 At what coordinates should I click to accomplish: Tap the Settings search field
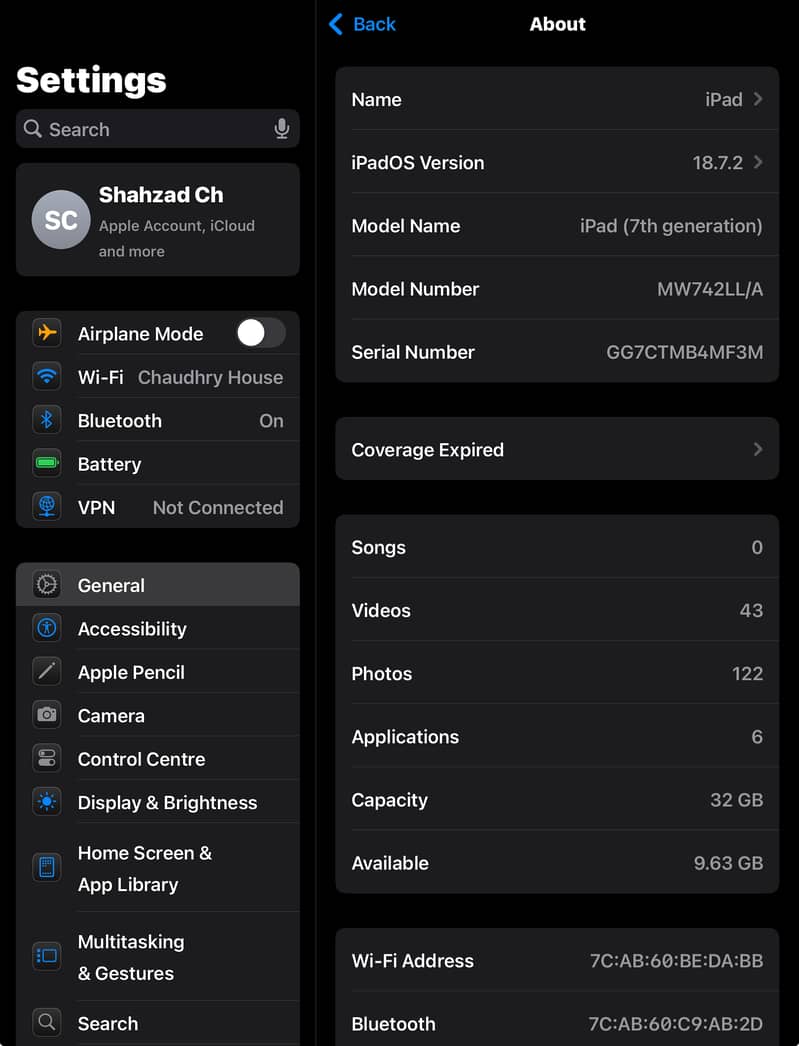click(145, 129)
